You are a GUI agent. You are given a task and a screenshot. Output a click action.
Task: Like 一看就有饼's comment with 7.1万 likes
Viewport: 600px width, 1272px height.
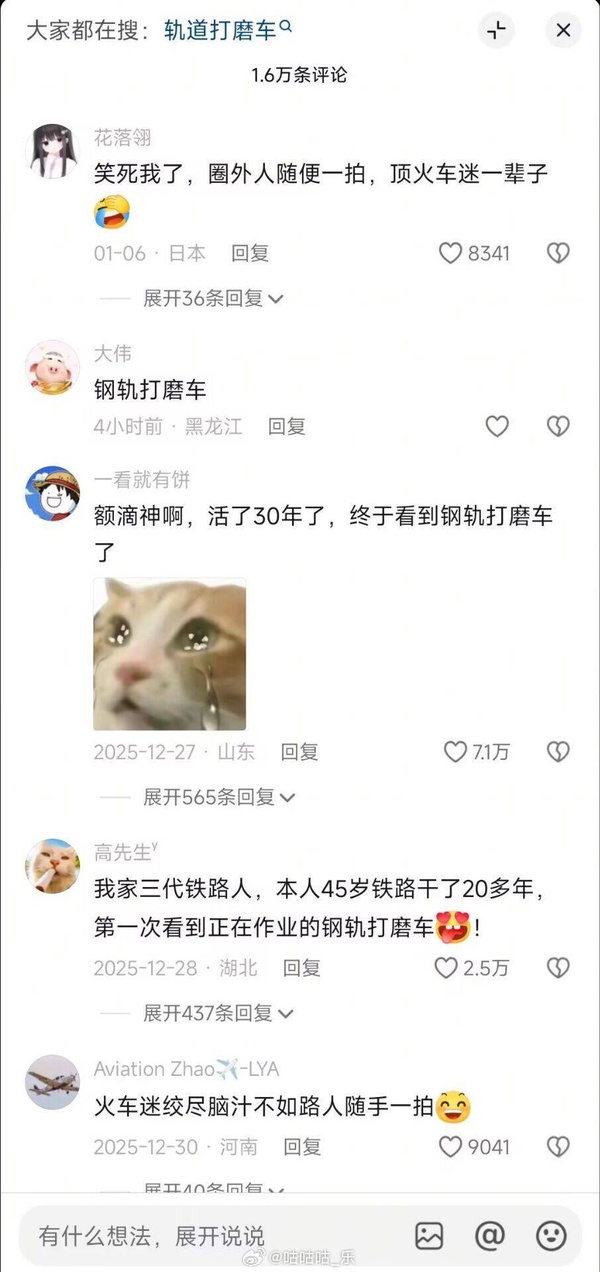(456, 751)
